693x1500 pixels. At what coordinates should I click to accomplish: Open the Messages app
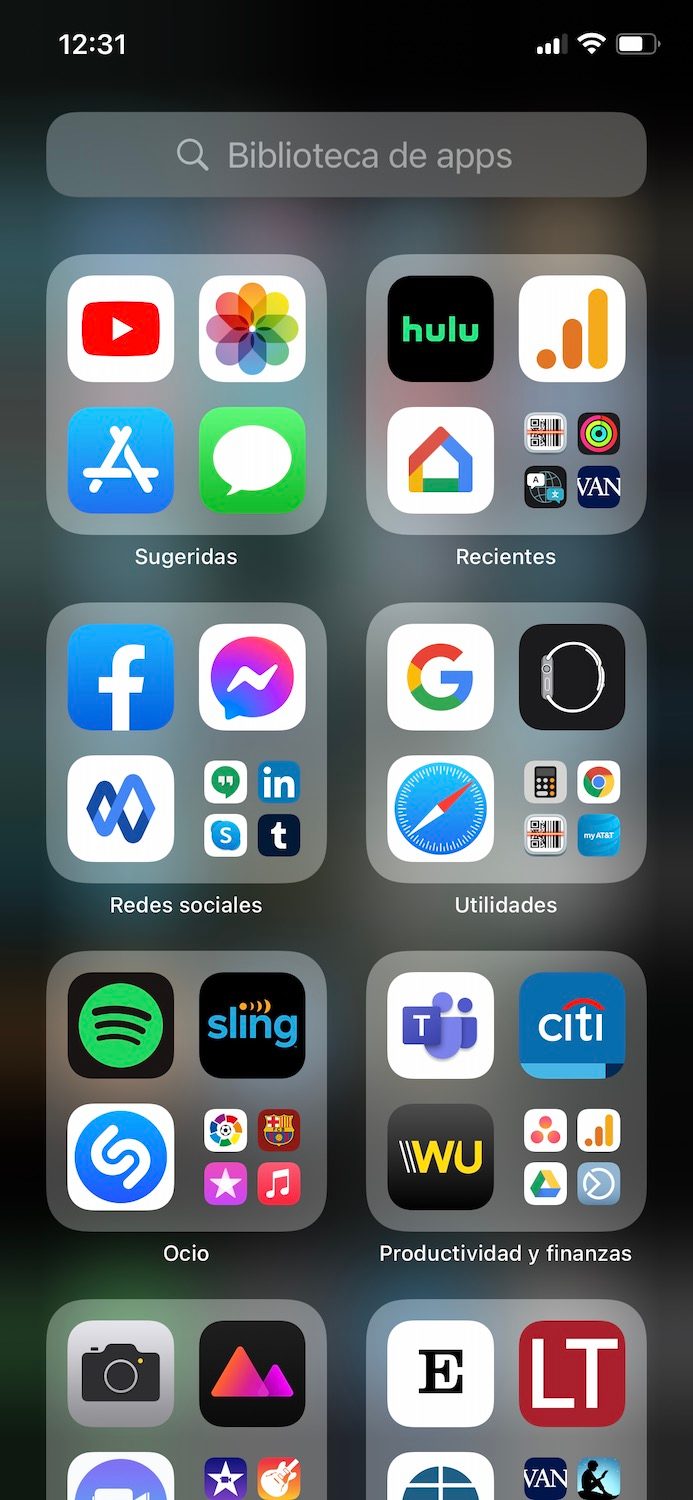point(252,460)
